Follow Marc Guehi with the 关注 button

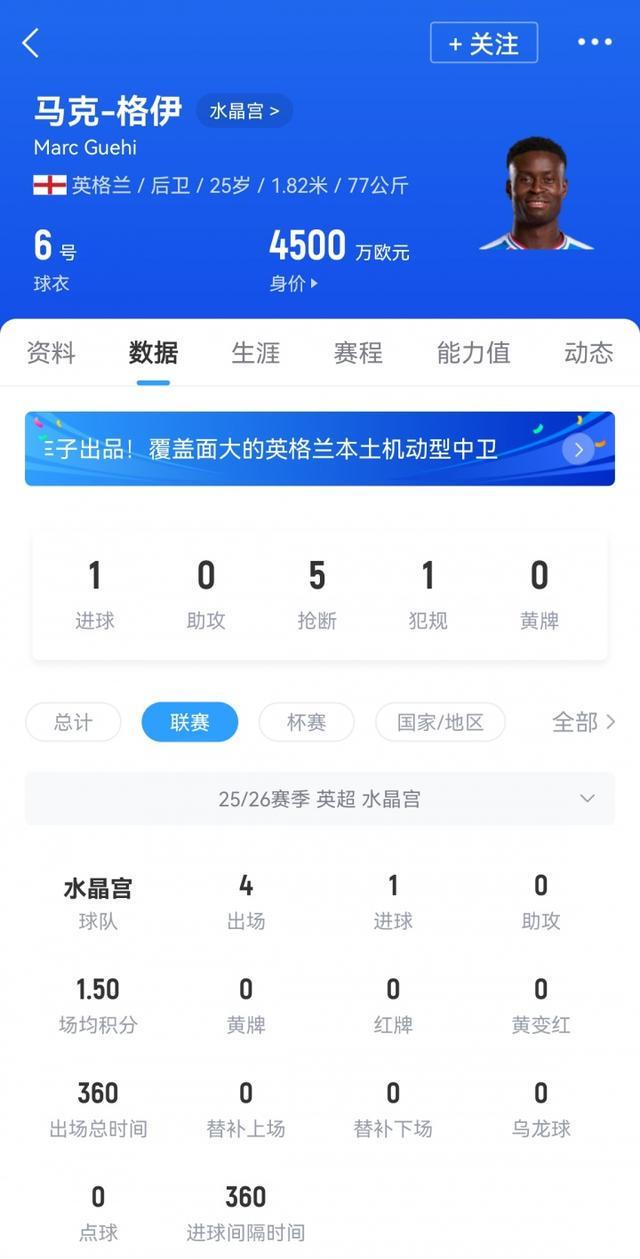tap(484, 43)
